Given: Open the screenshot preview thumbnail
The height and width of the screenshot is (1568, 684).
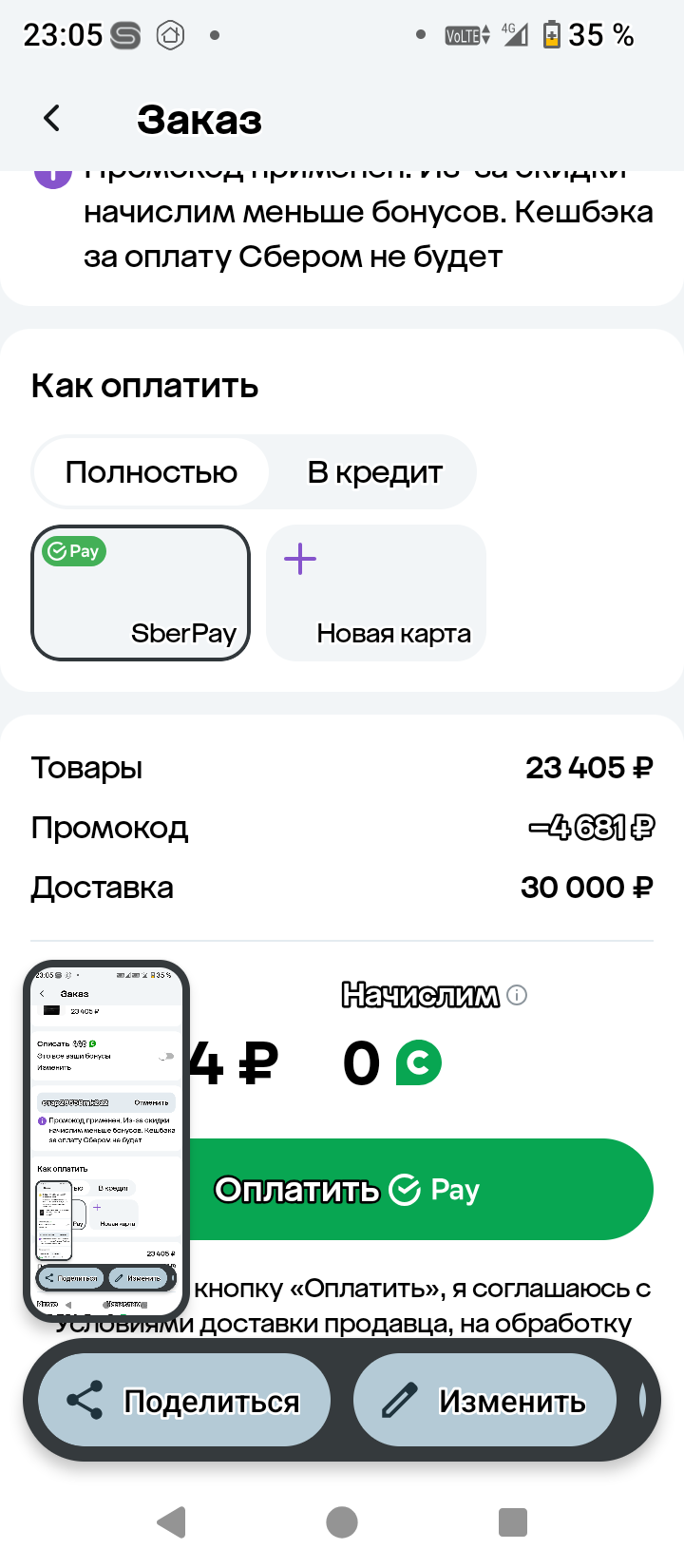Looking at the screenshot, I should point(106,1140).
